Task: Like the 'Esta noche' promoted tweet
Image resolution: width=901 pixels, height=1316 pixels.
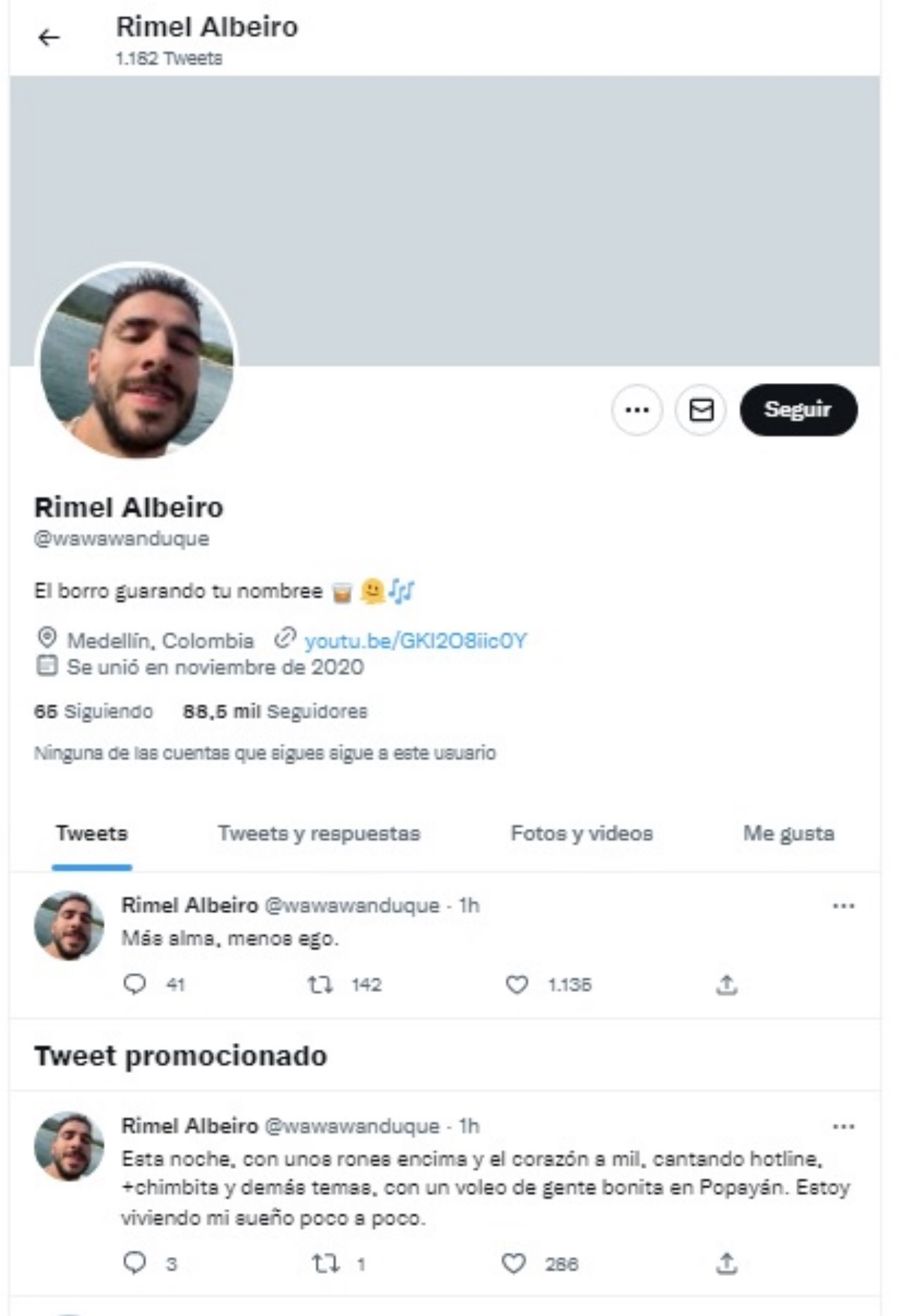Action: (514, 1263)
